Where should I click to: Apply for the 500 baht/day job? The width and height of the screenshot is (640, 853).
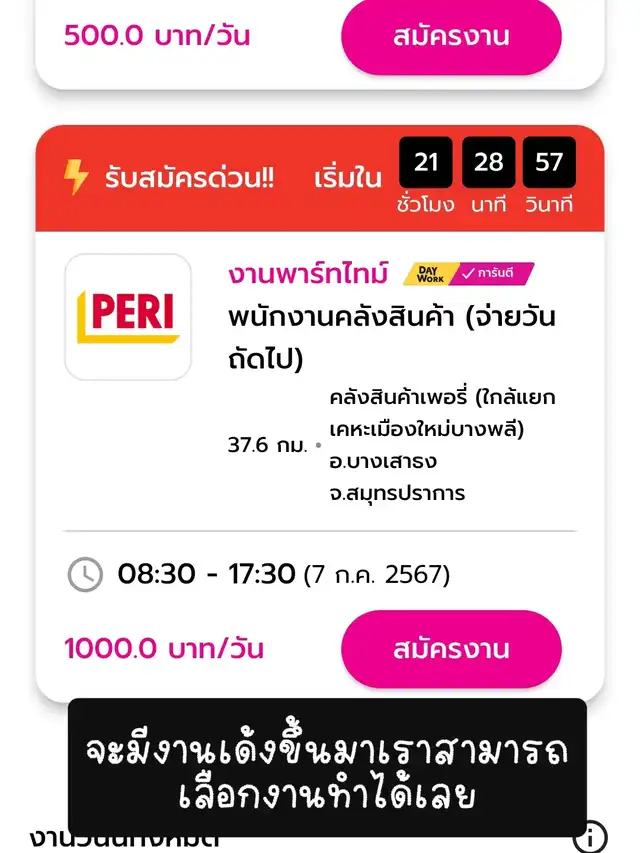coord(451,37)
